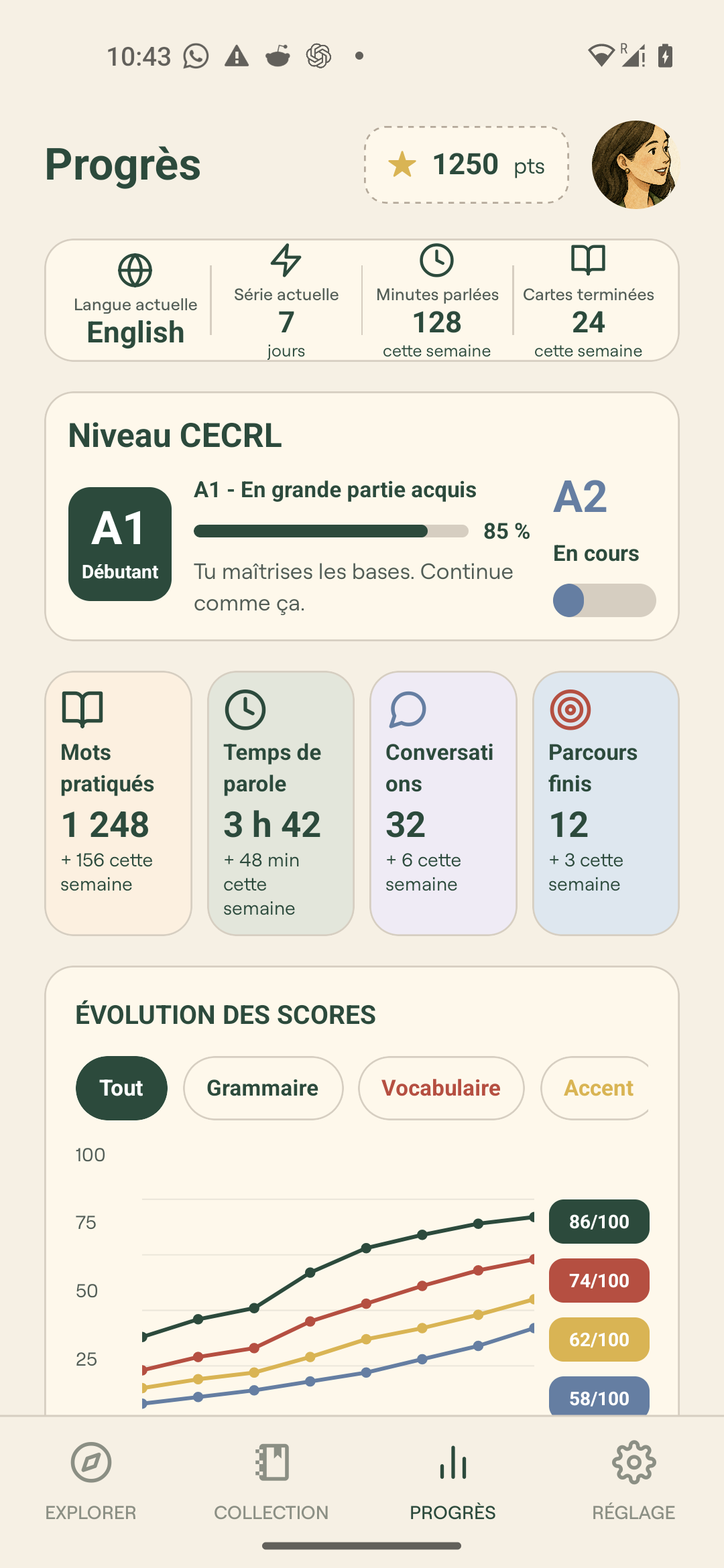The image size is (724, 1568).
Task: Switch chart to the Accent chip
Action: click(596, 1088)
